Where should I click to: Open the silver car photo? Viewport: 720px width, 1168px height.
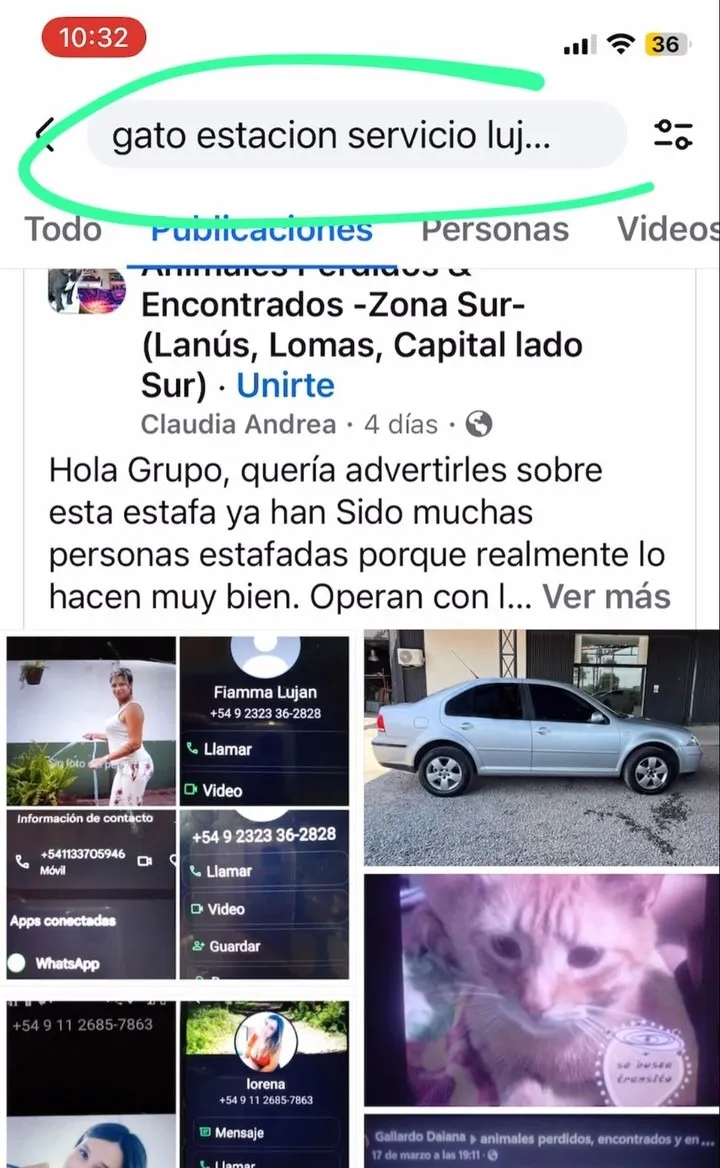[541, 747]
